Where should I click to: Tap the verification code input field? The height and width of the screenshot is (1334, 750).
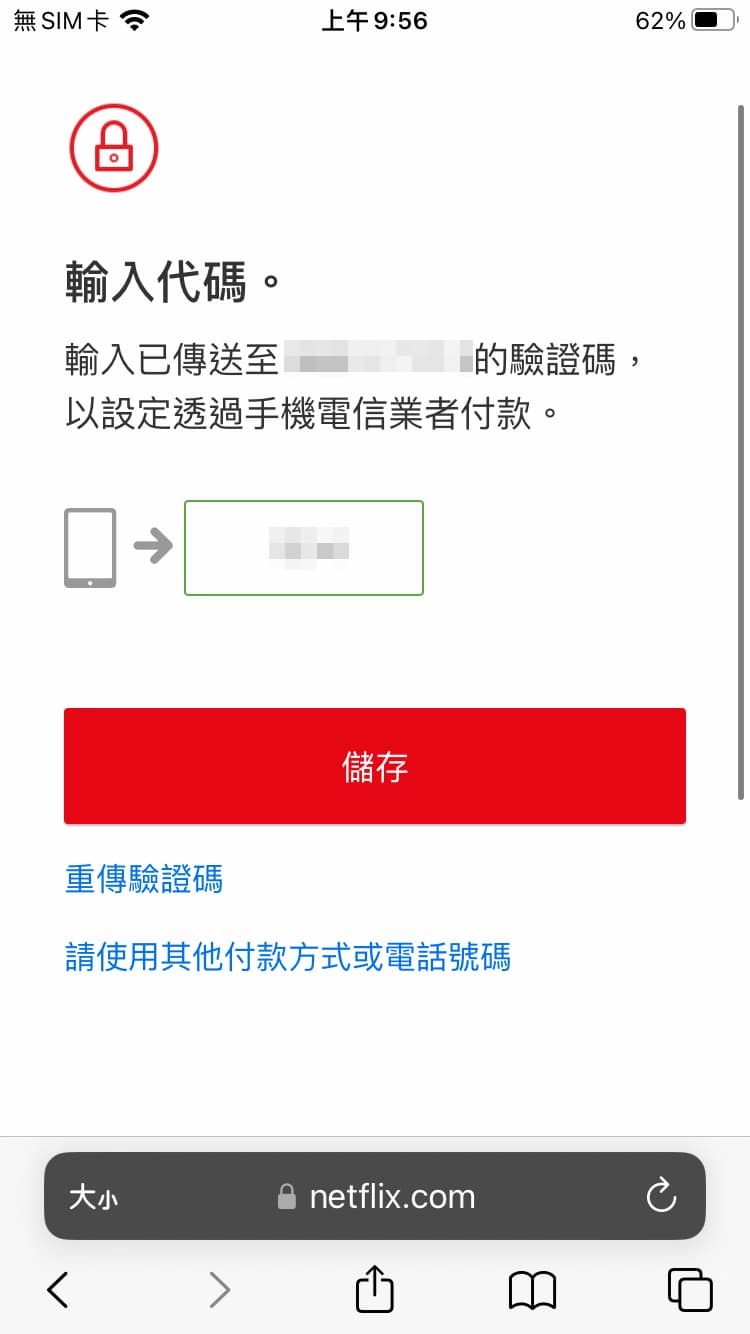(304, 548)
